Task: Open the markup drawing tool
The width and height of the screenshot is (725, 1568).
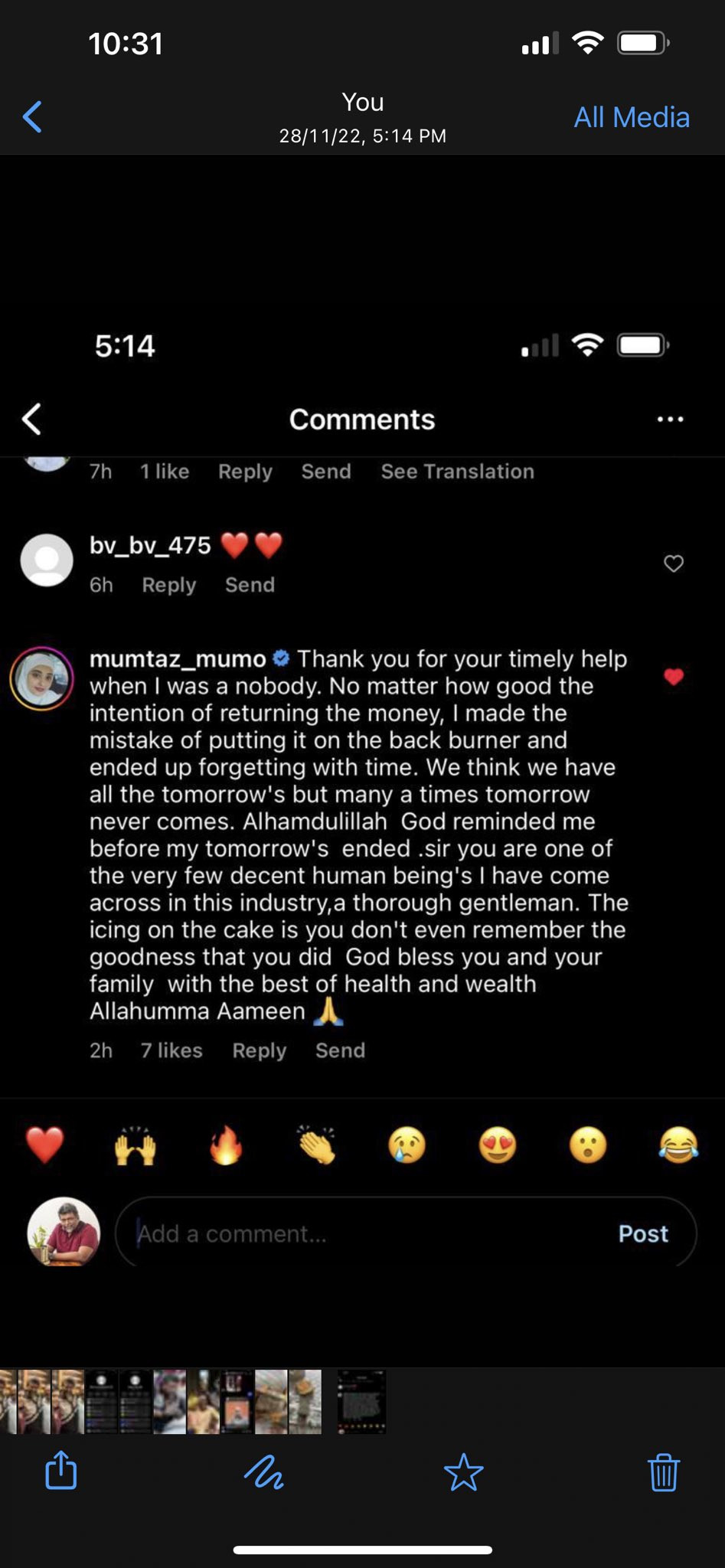Action: tap(263, 1471)
